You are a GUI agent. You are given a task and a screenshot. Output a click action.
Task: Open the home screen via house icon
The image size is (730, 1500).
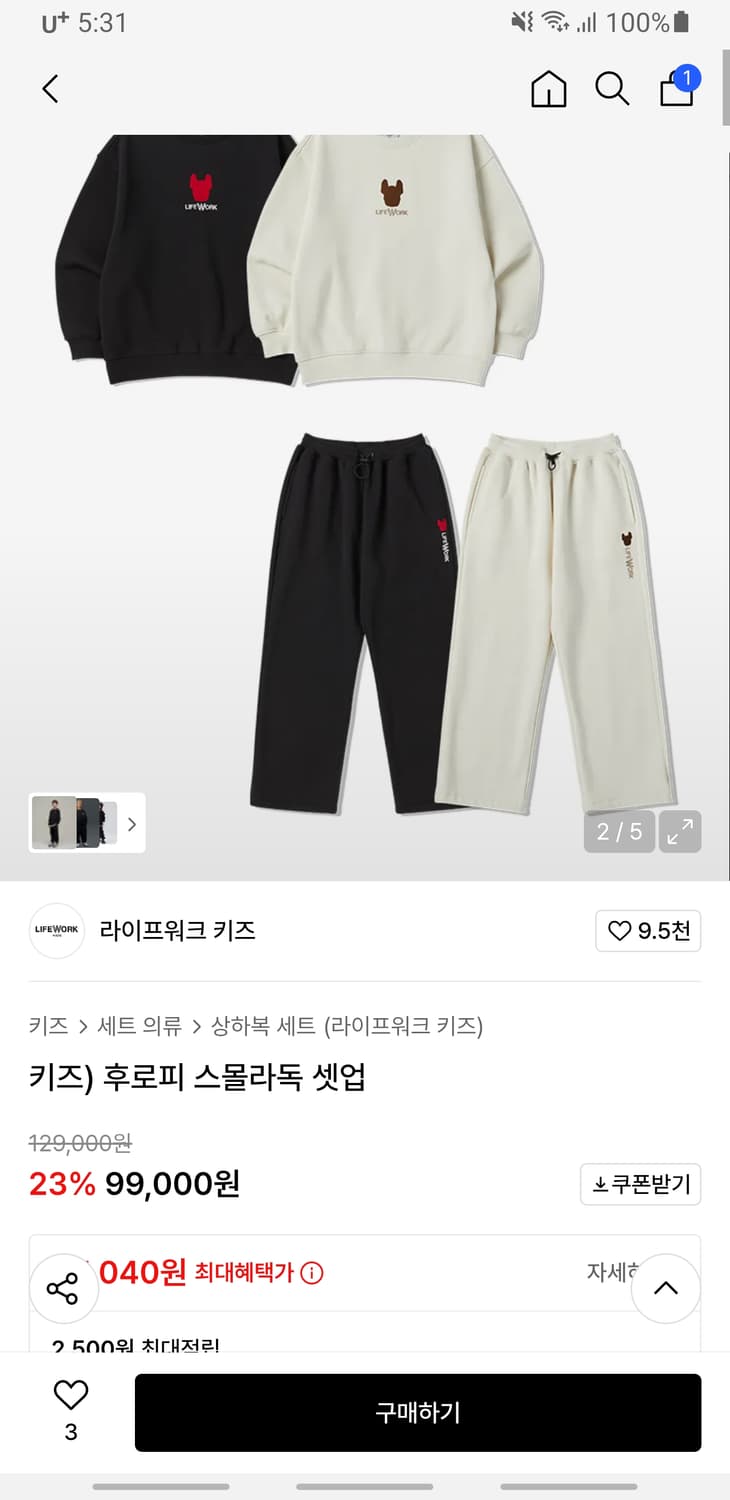tap(548, 89)
